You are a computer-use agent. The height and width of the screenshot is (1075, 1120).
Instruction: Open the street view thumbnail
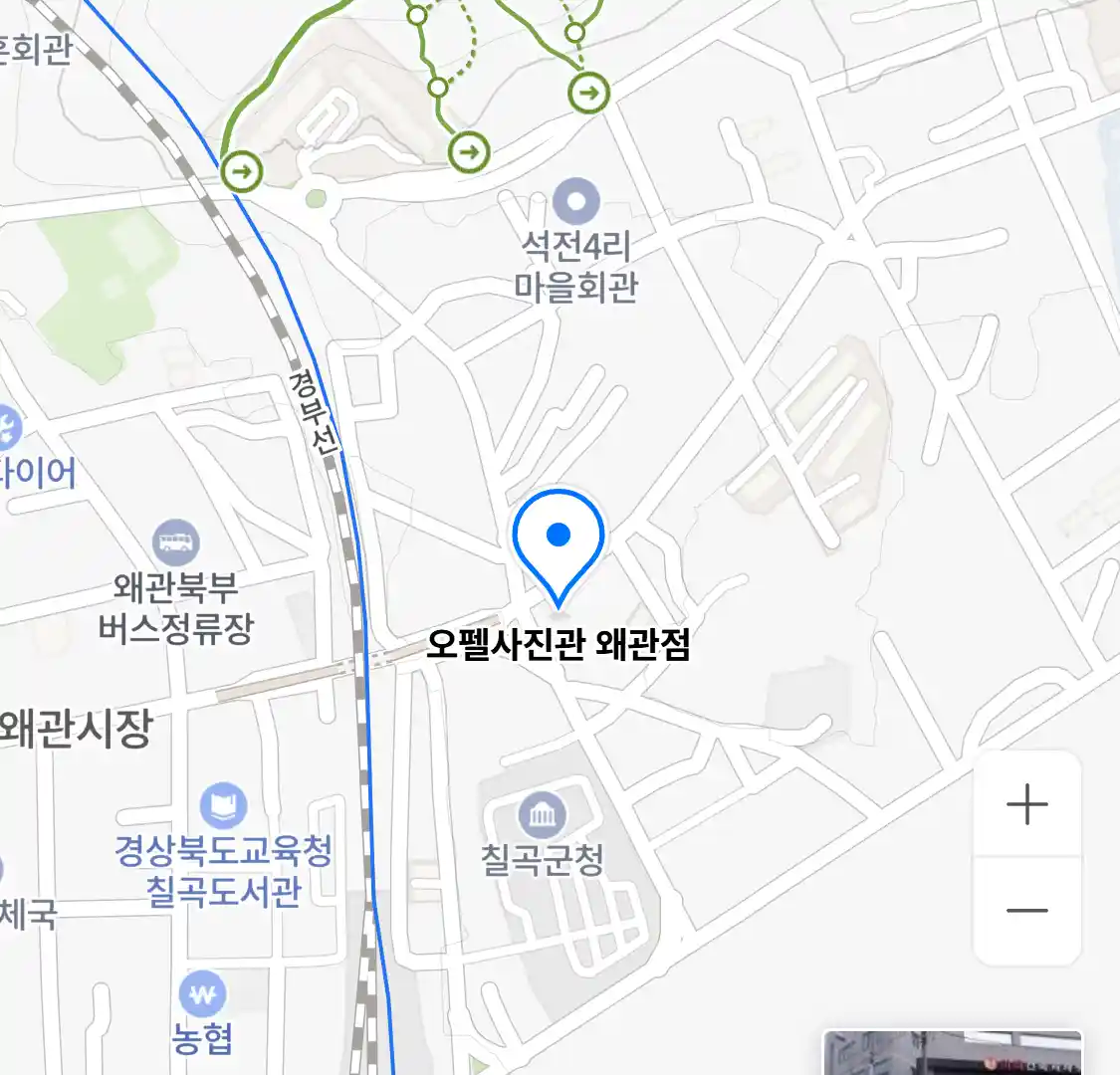[952, 1053]
